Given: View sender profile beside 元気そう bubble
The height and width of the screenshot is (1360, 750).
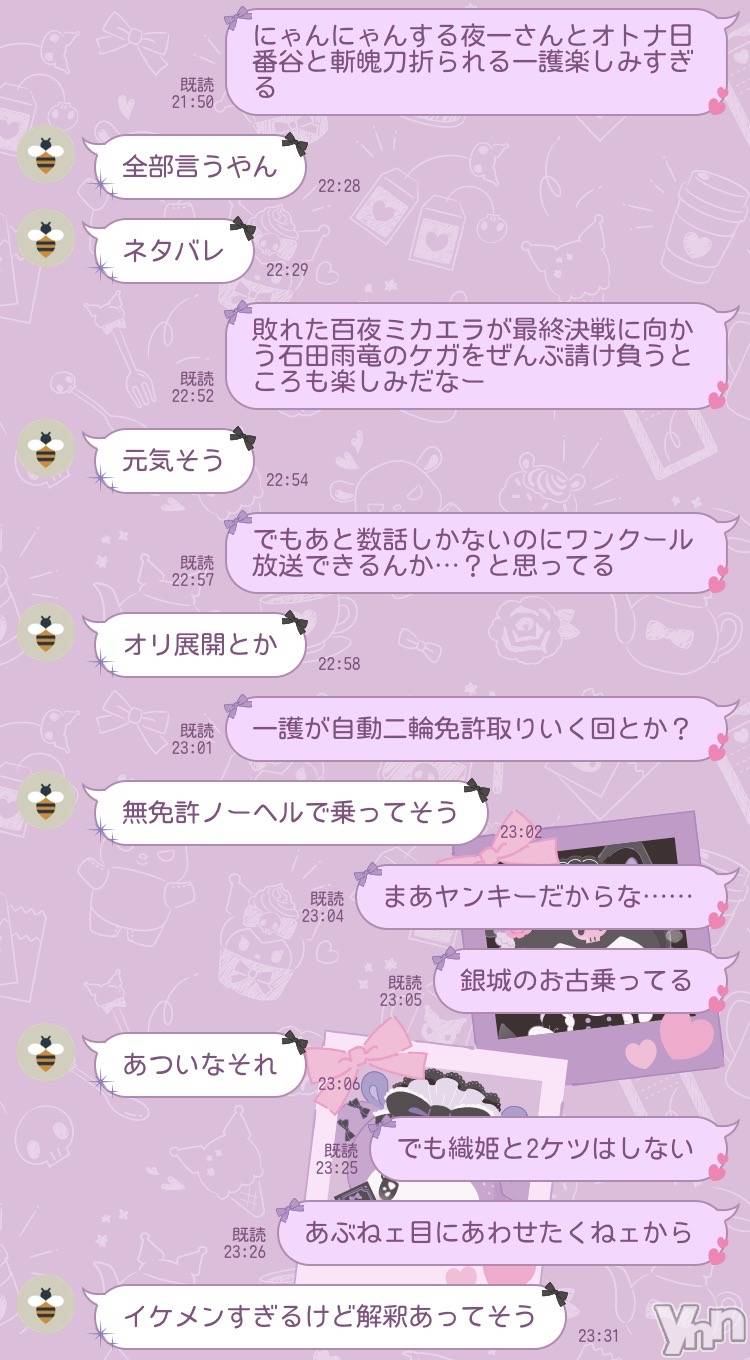Looking at the screenshot, I should [x=46, y=448].
